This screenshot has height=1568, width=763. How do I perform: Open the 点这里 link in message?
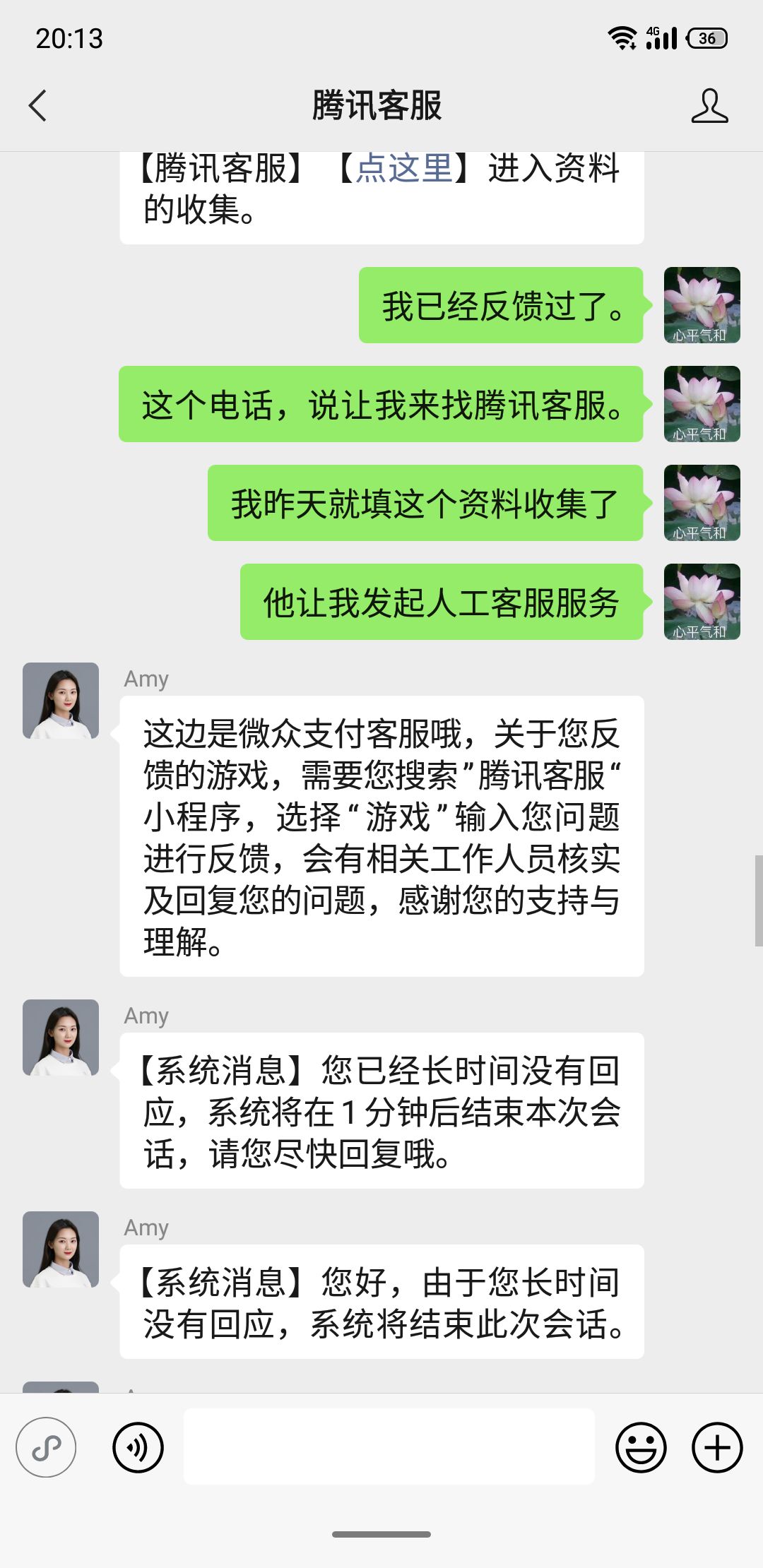tap(403, 168)
